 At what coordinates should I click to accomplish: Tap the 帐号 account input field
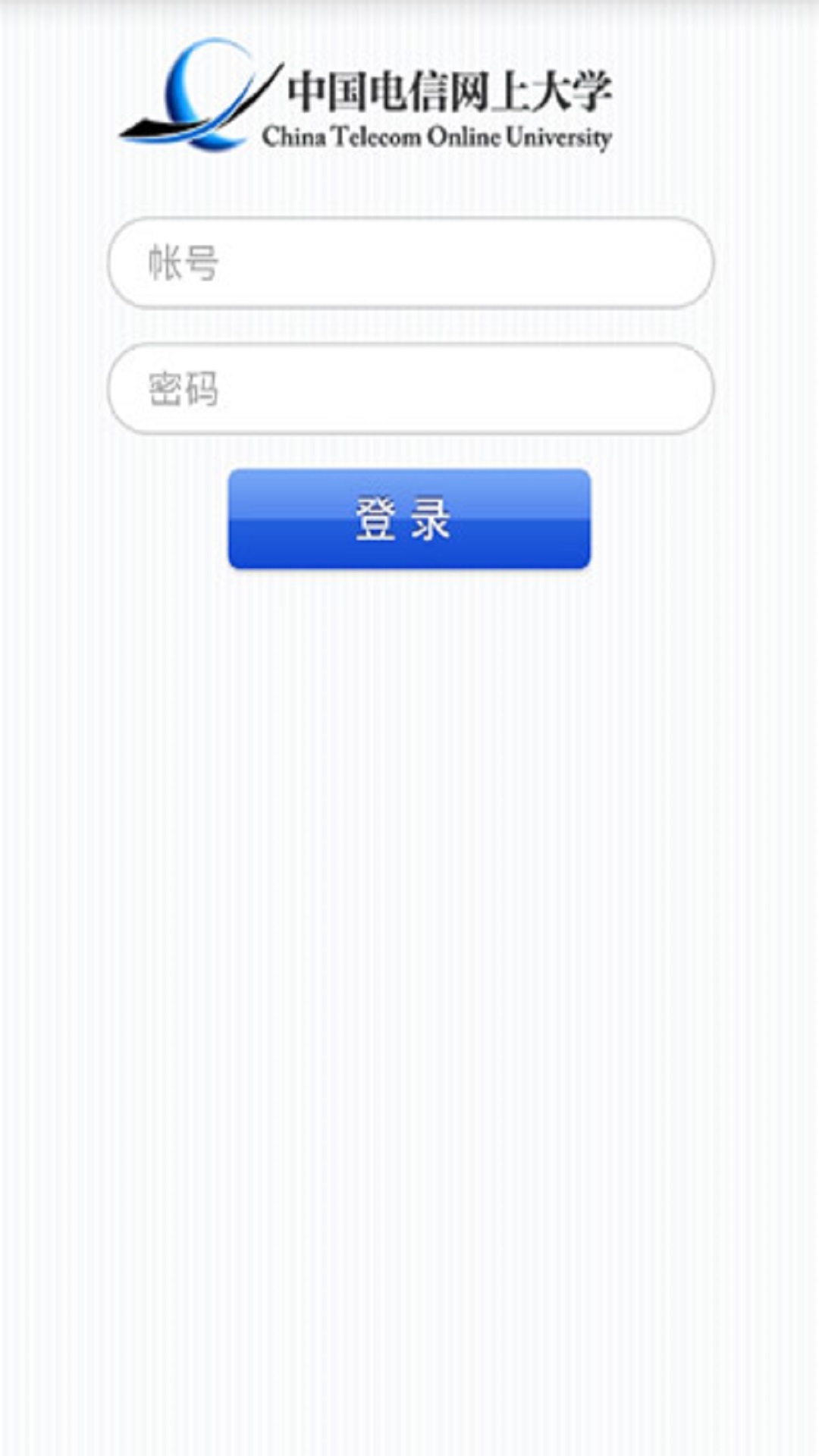(410, 262)
